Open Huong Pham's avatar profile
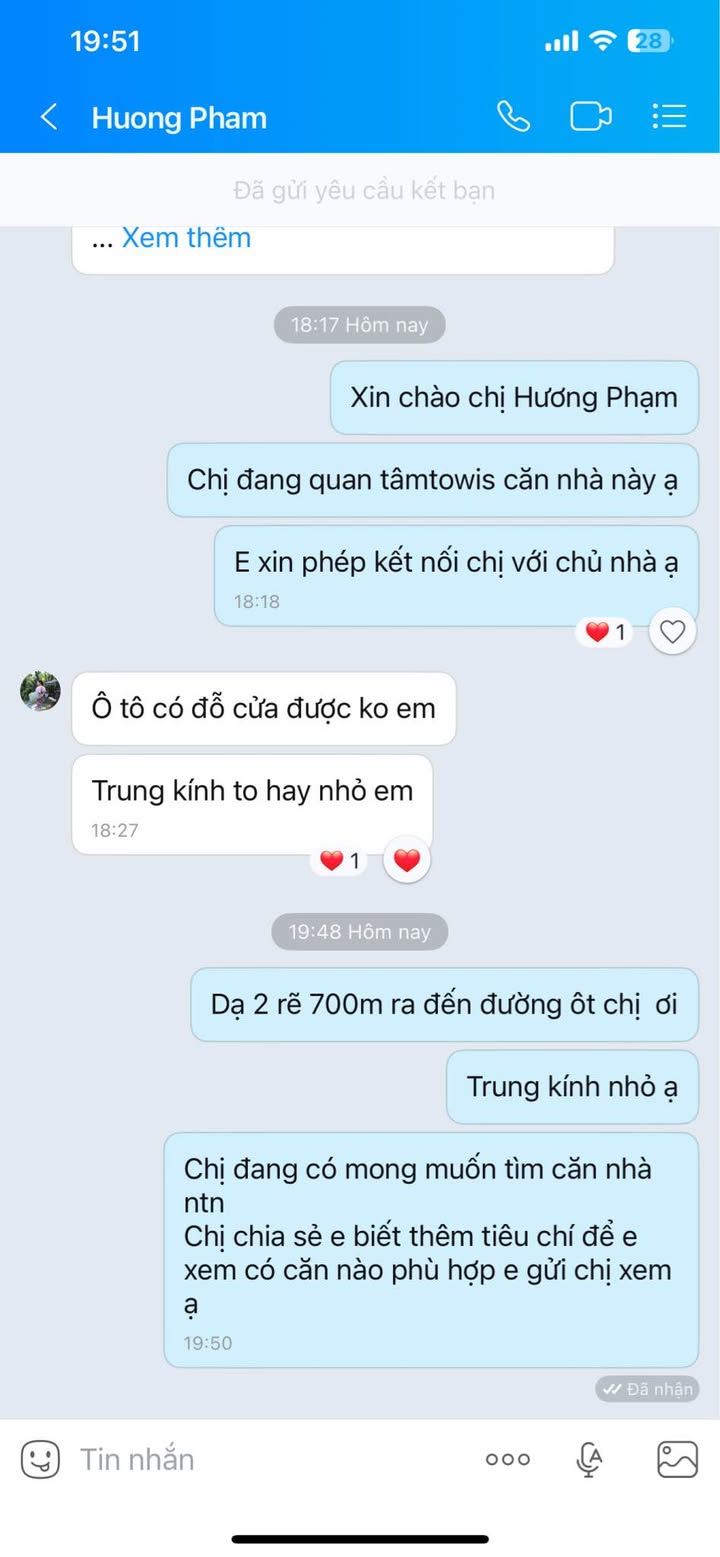Viewport: 720px width, 1557px height. tap(40, 691)
